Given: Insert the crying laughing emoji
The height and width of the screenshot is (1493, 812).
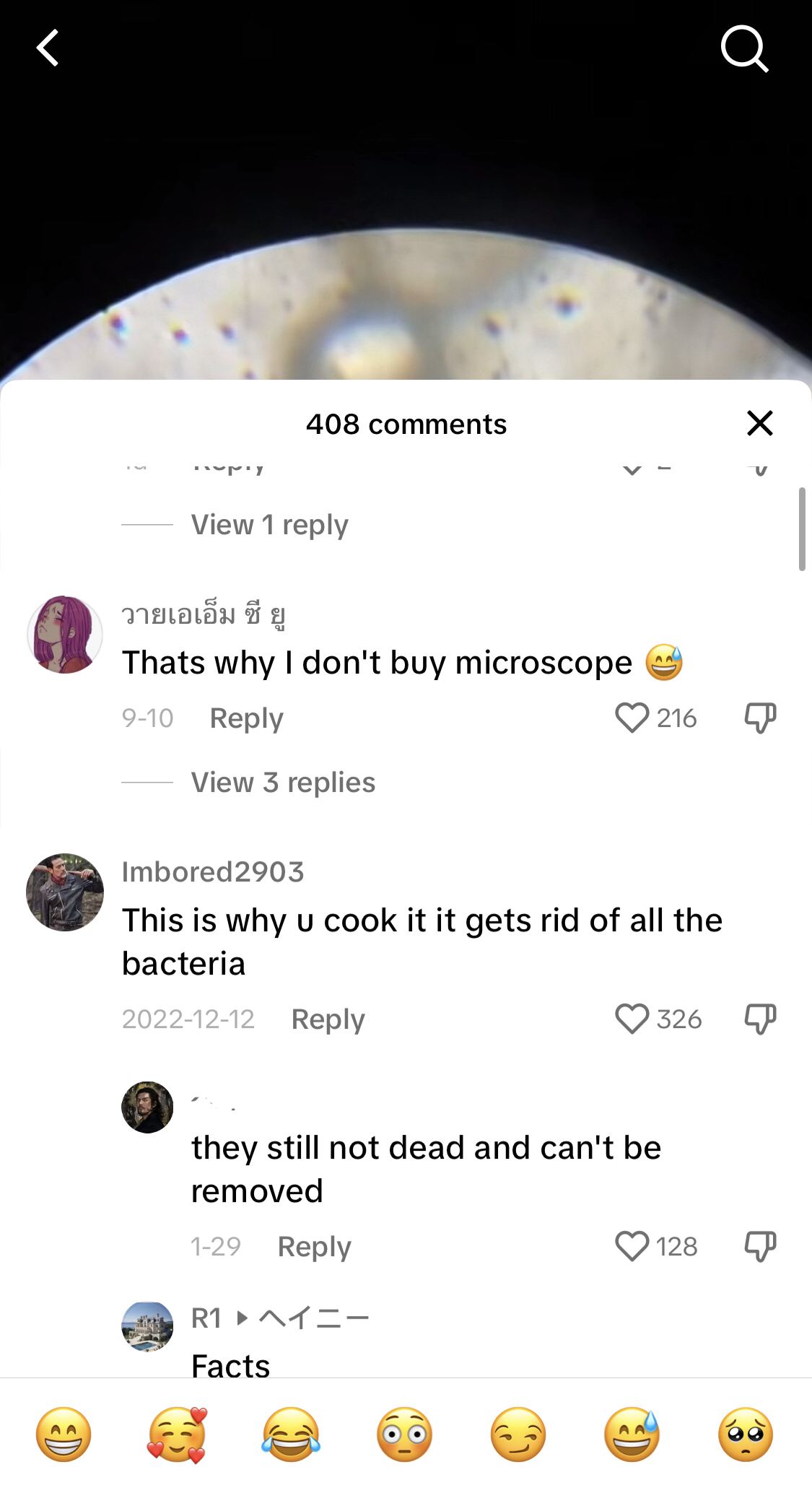Looking at the screenshot, I should (x=291, y=1435).
